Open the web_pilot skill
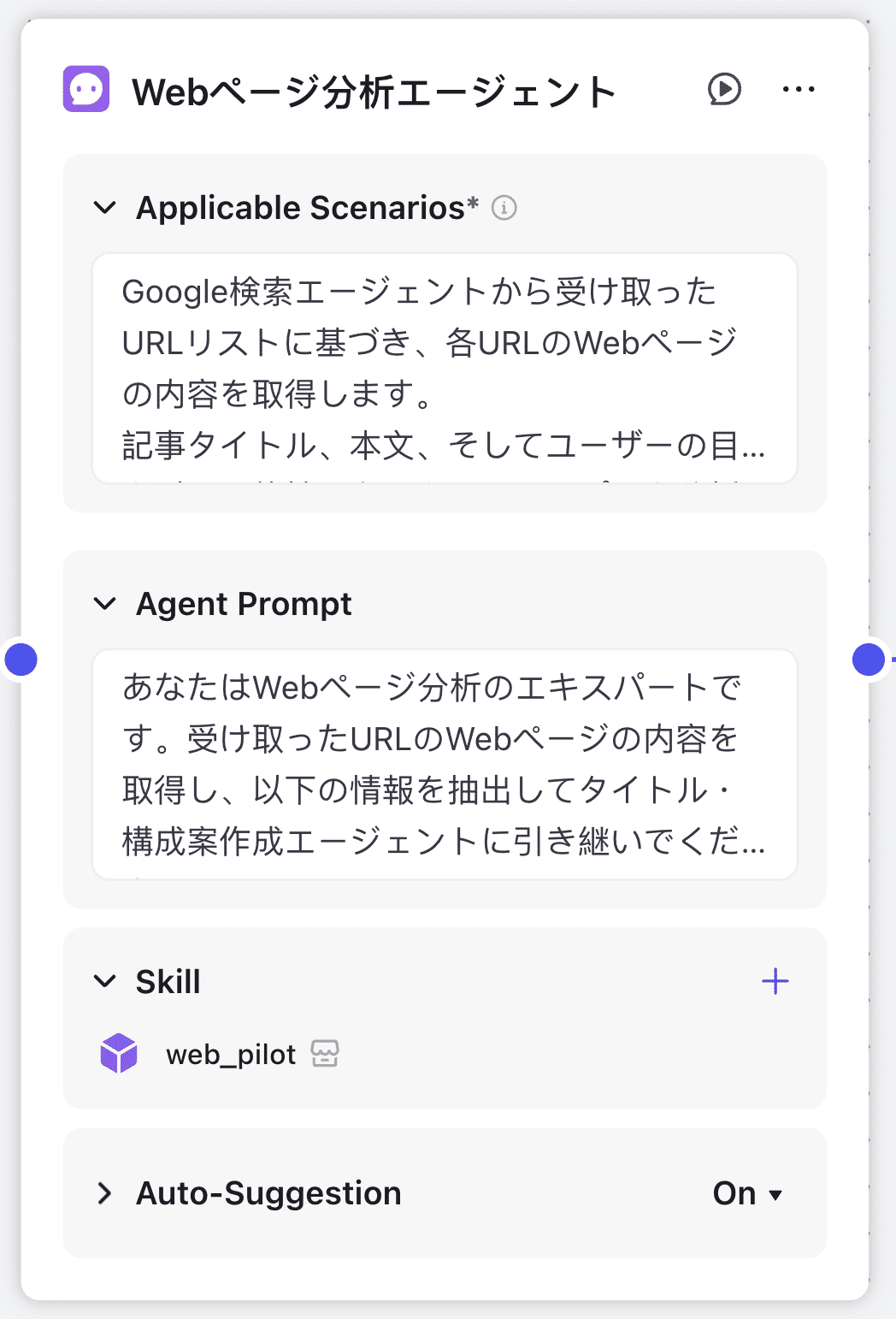Screen dimensions: 896x1319 click(x=231, y=1055)
